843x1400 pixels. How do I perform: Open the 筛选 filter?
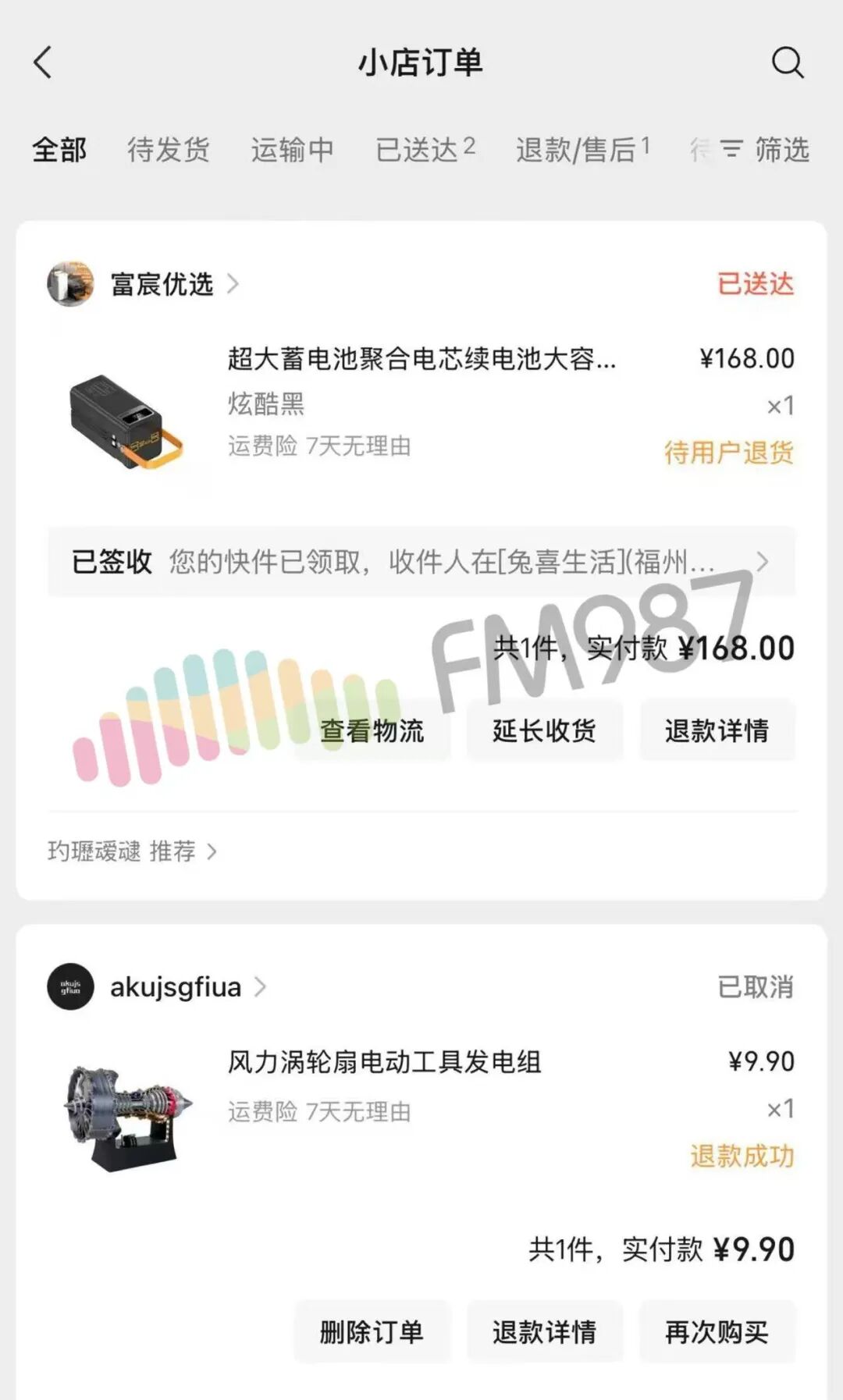[x=765, y=149]
